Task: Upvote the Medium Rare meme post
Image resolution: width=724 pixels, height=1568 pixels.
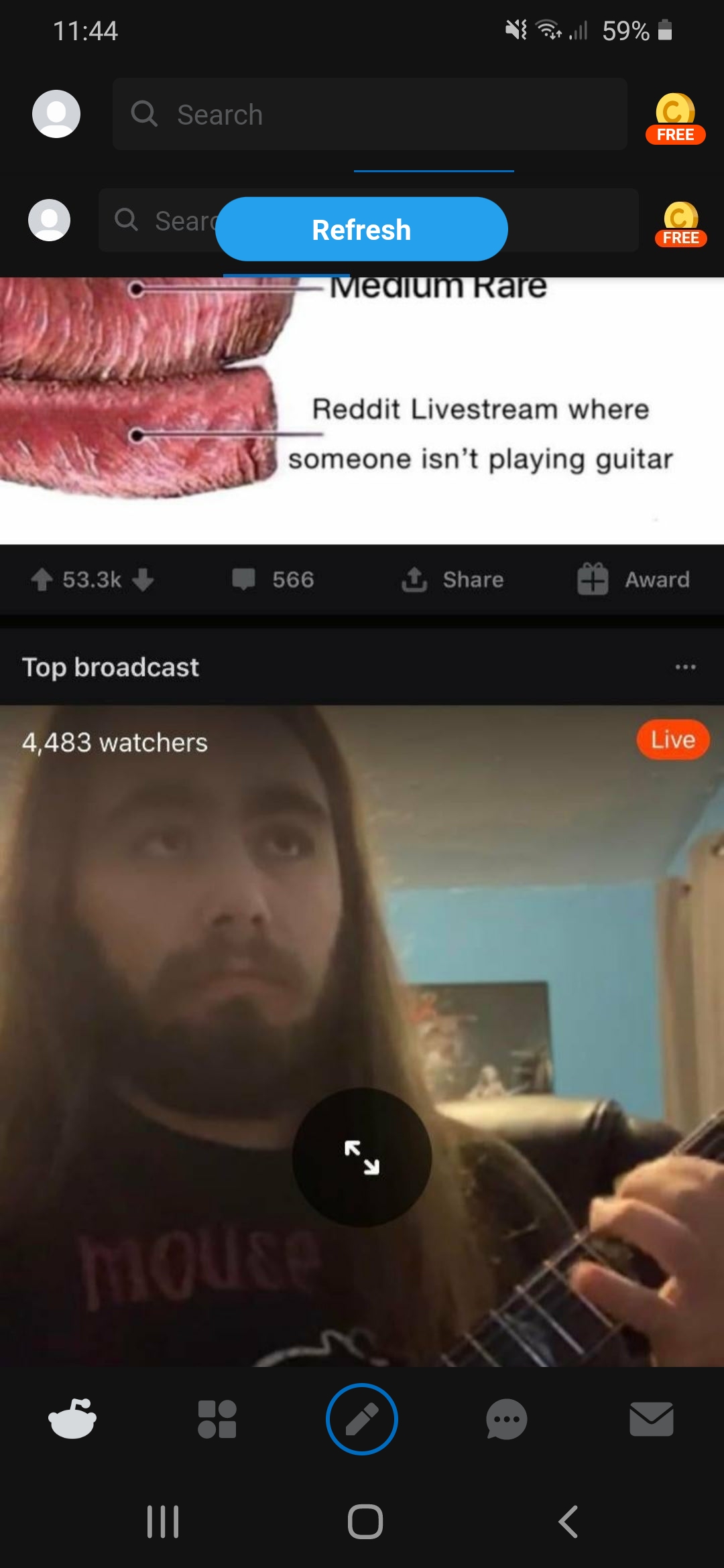Action: pyautogui.click(x=42, y=580)
